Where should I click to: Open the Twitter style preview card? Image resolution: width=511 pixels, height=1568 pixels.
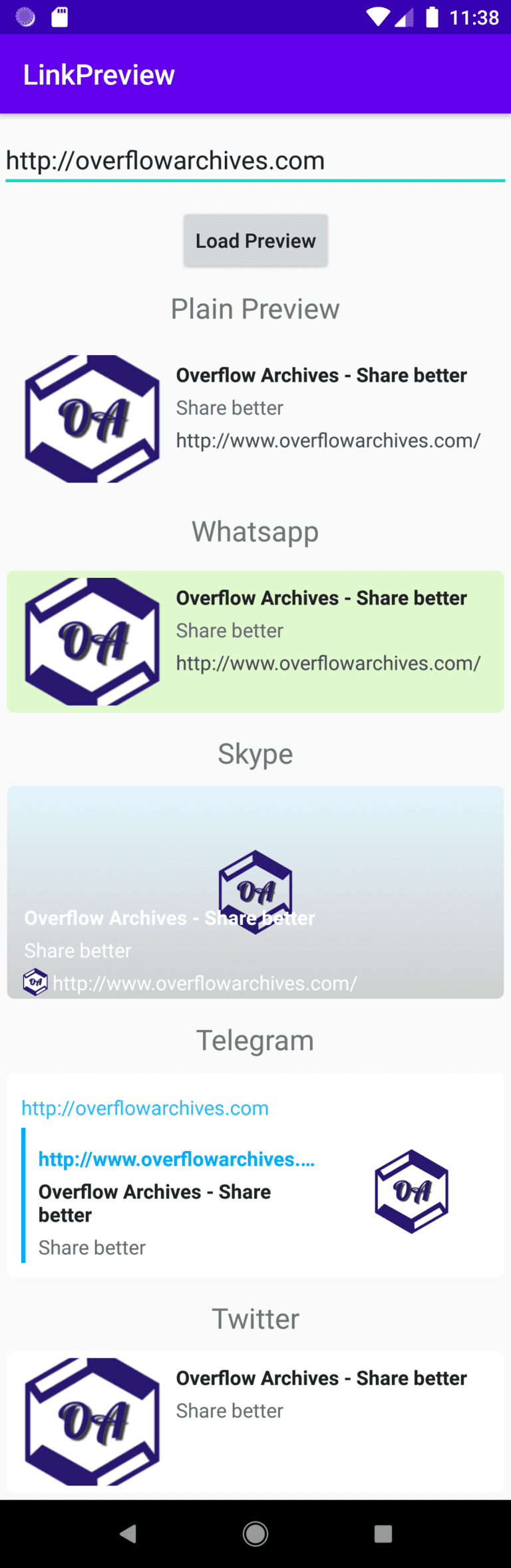255,1420
